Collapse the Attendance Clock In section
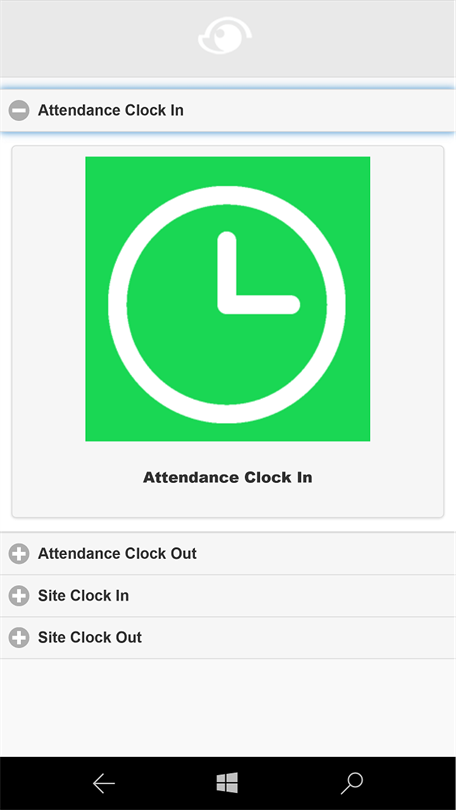This screenshot has width=456, height=810. [228, 110]
